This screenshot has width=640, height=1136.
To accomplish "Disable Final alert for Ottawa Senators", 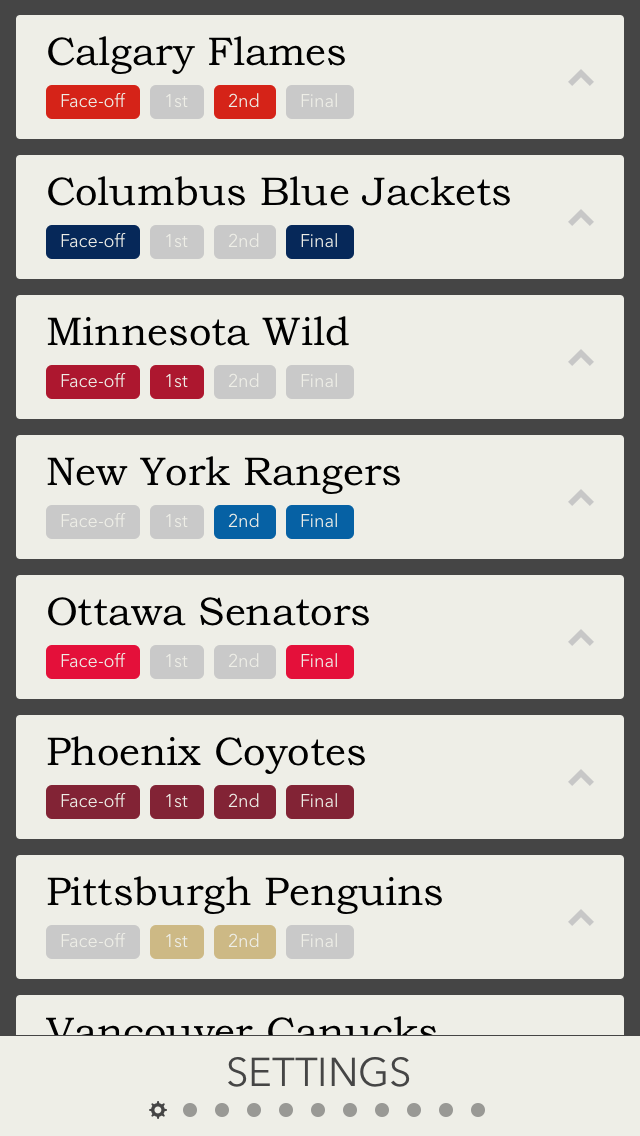I will [x=320, y=661].
